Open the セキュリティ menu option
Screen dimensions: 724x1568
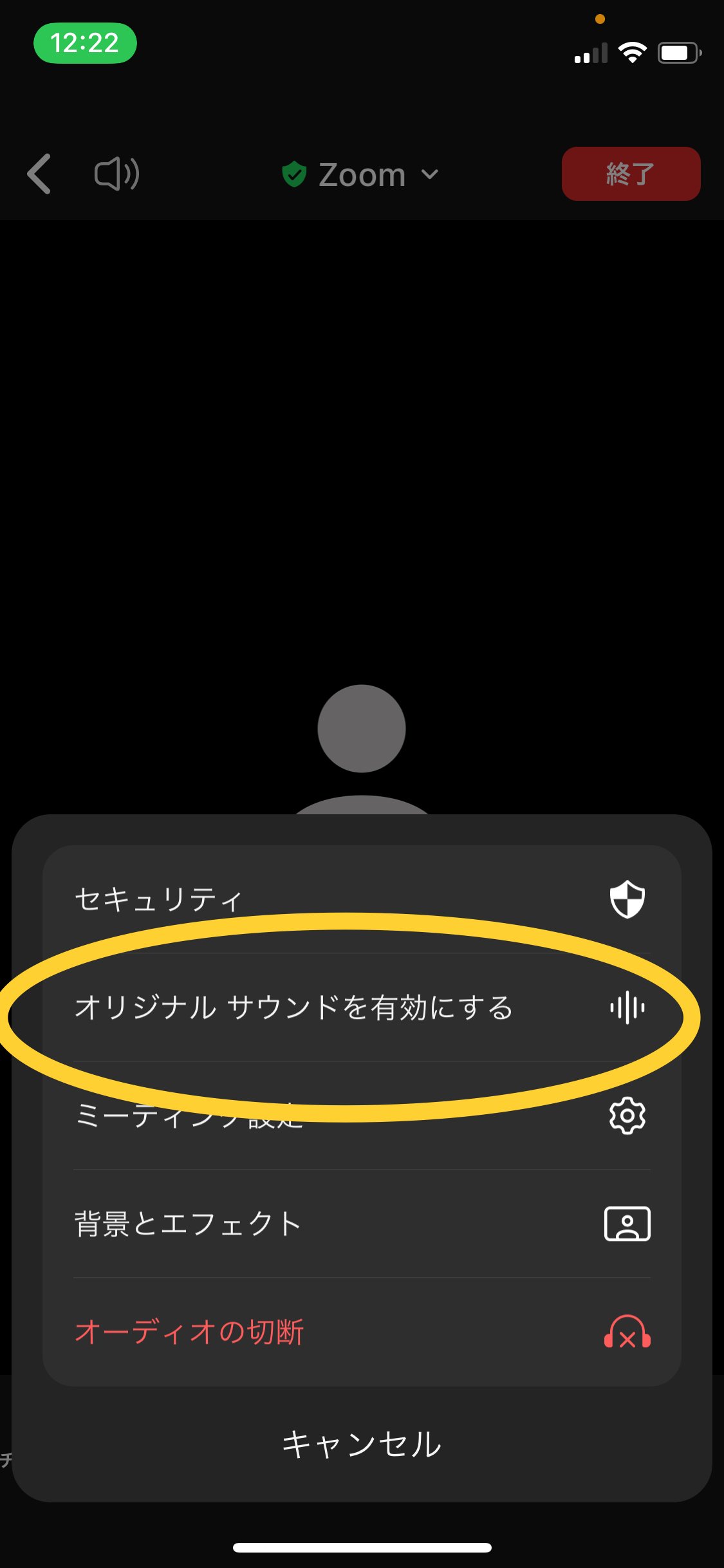tap(362, 899)
